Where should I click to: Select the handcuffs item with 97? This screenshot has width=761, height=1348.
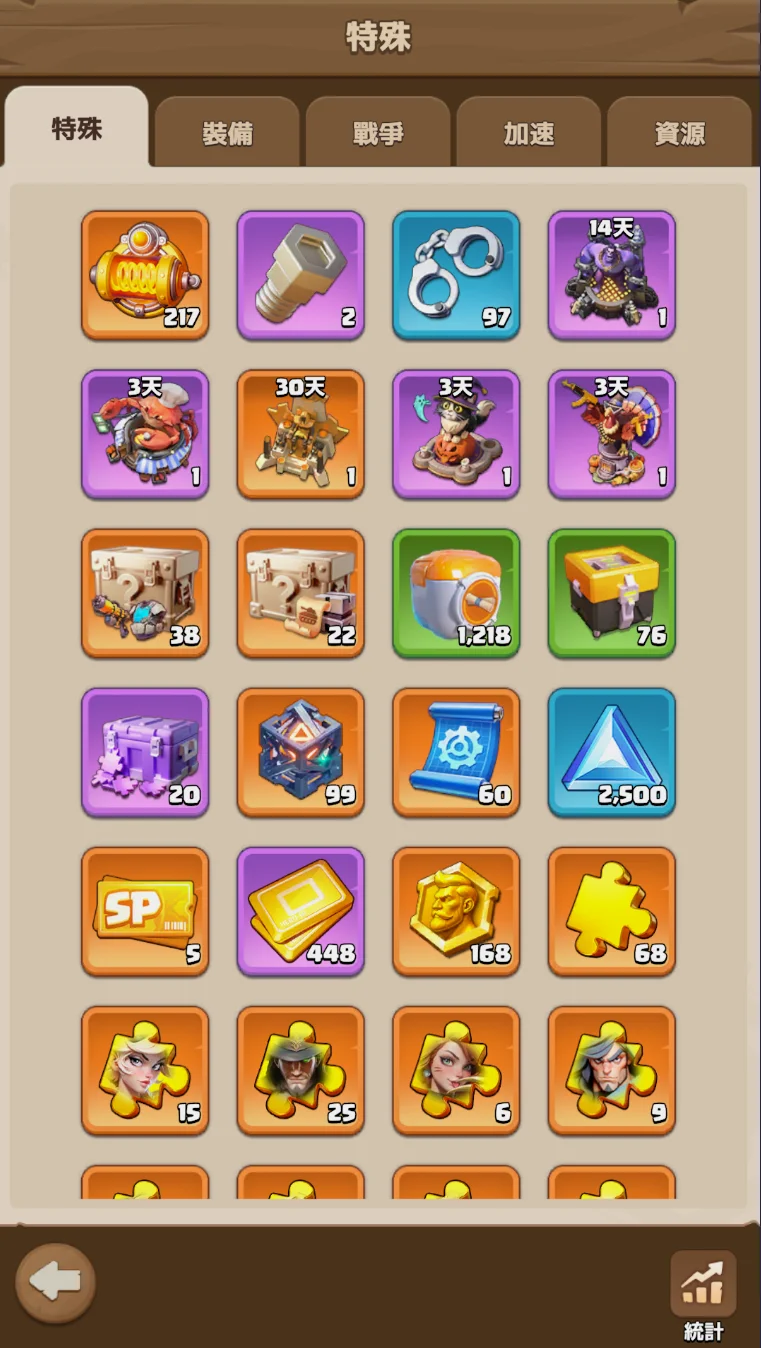pyautogui.click(x=456, y=275)
